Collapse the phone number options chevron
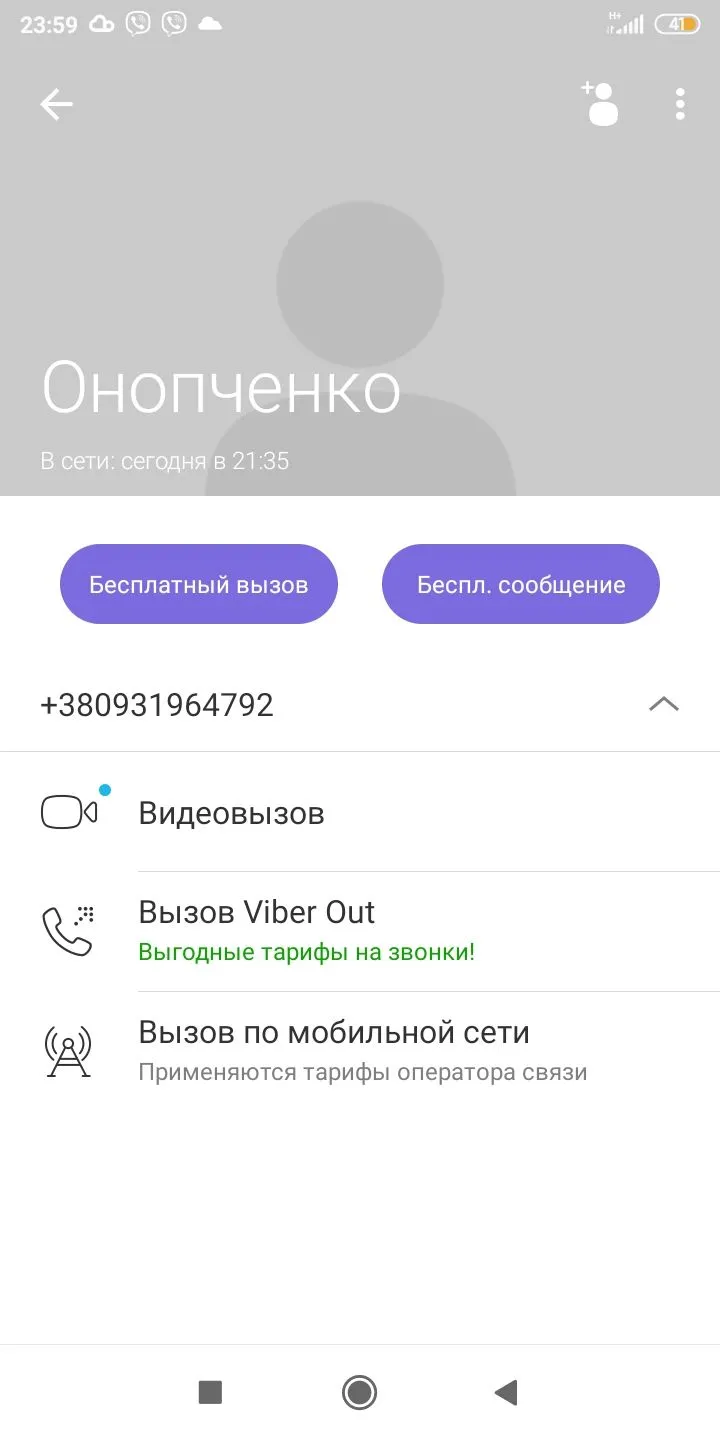This screenshot has width=720, height=1440. point(663,704)
